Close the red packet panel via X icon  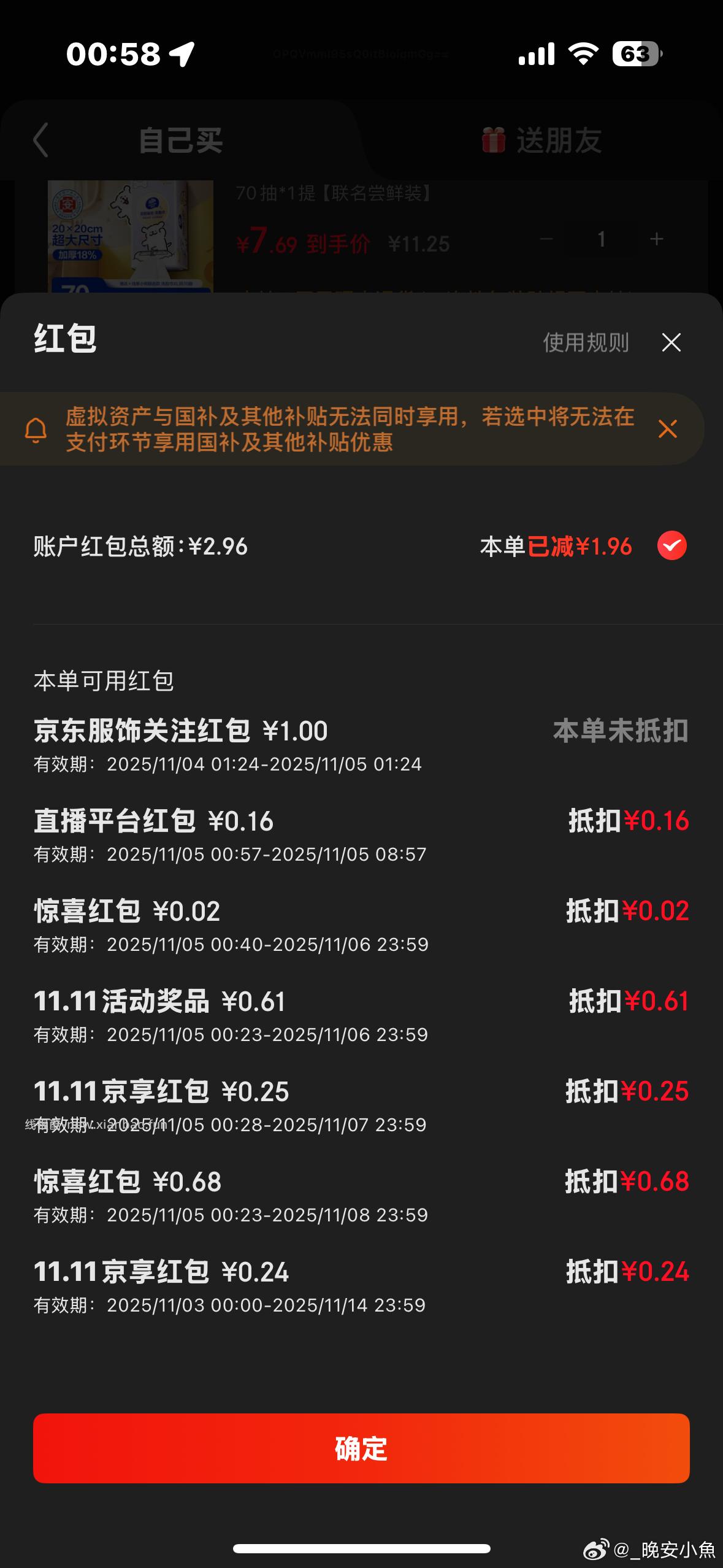point(671,343)
